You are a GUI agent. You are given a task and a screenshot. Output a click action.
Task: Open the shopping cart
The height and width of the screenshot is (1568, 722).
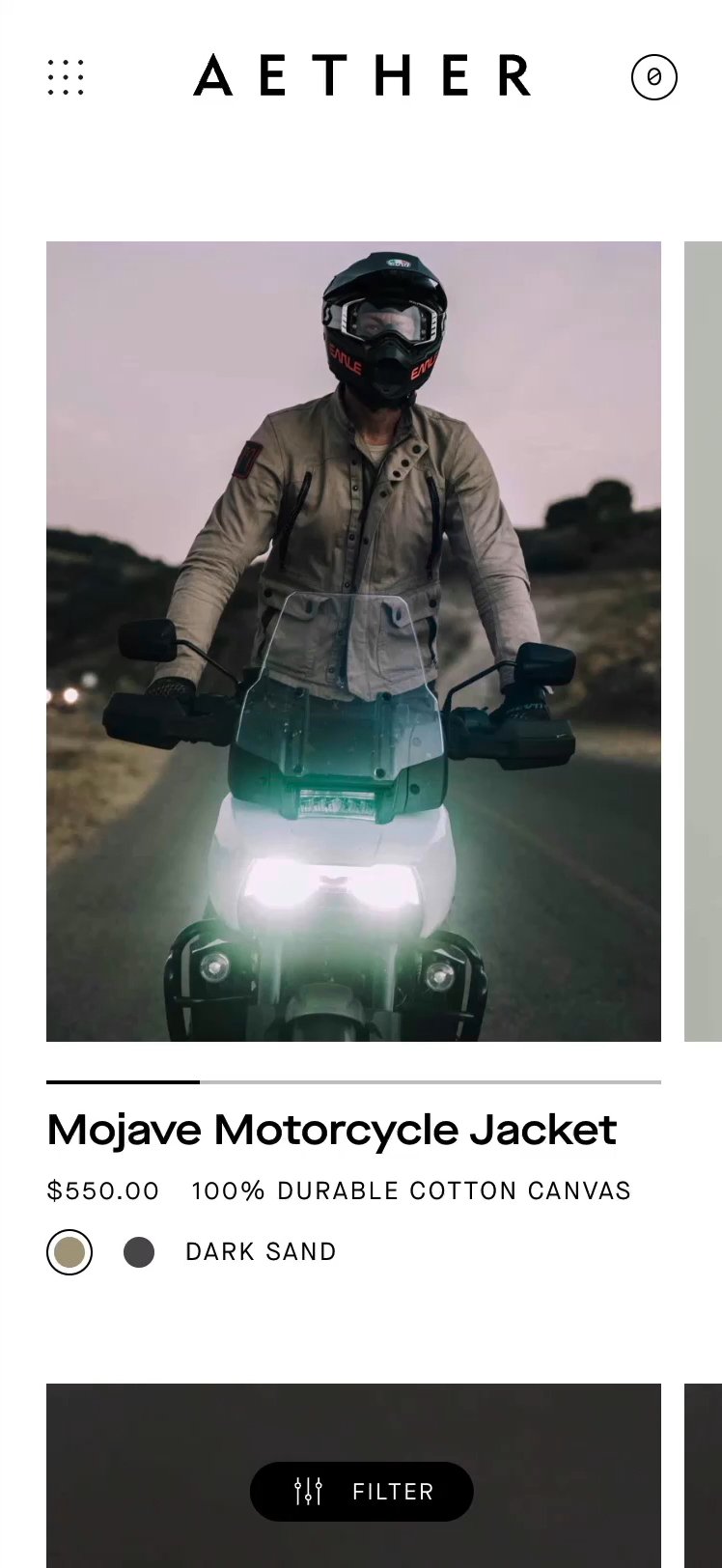pyautogui.click(x=653, y=77)
